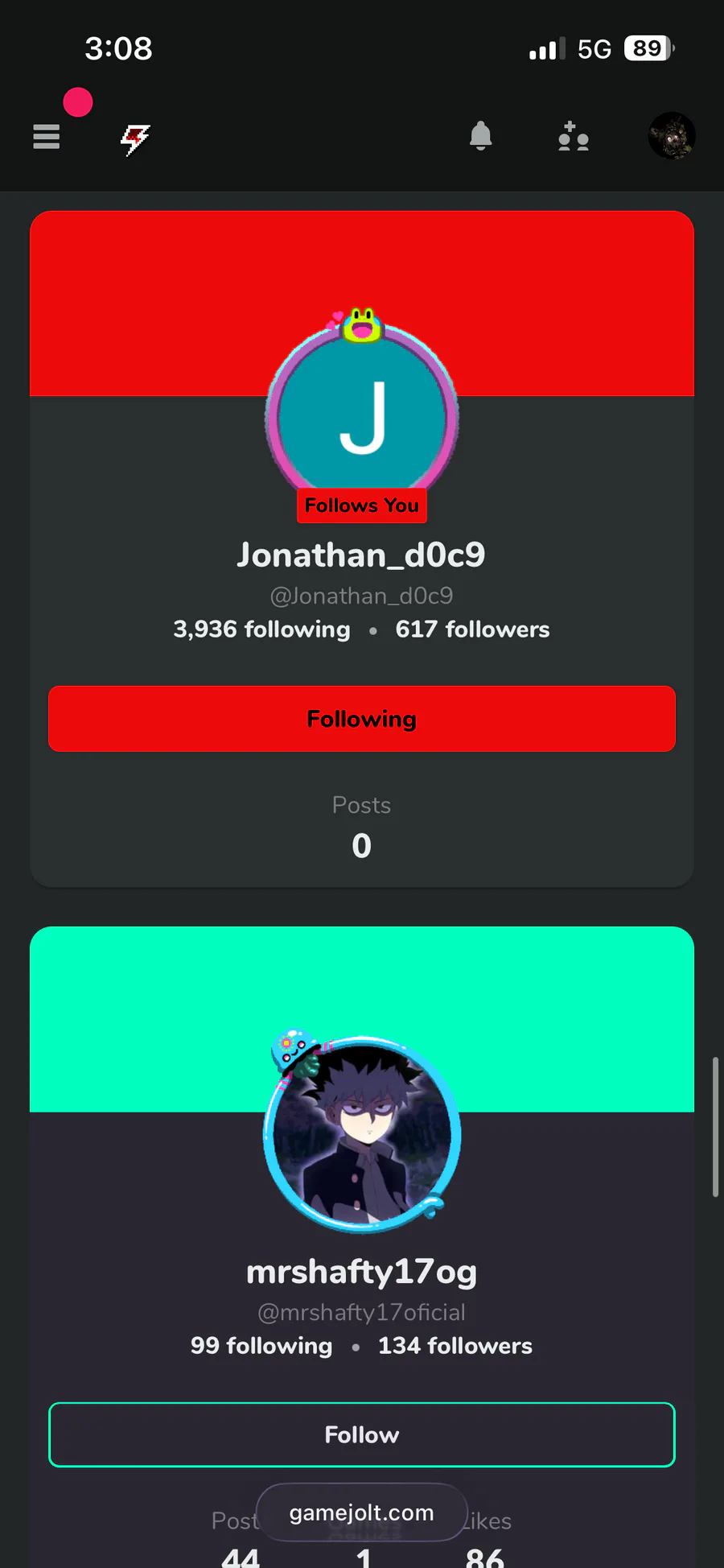Tap the gamejolt.com address pill
724x1568 pixels.
pos(362,1513)
